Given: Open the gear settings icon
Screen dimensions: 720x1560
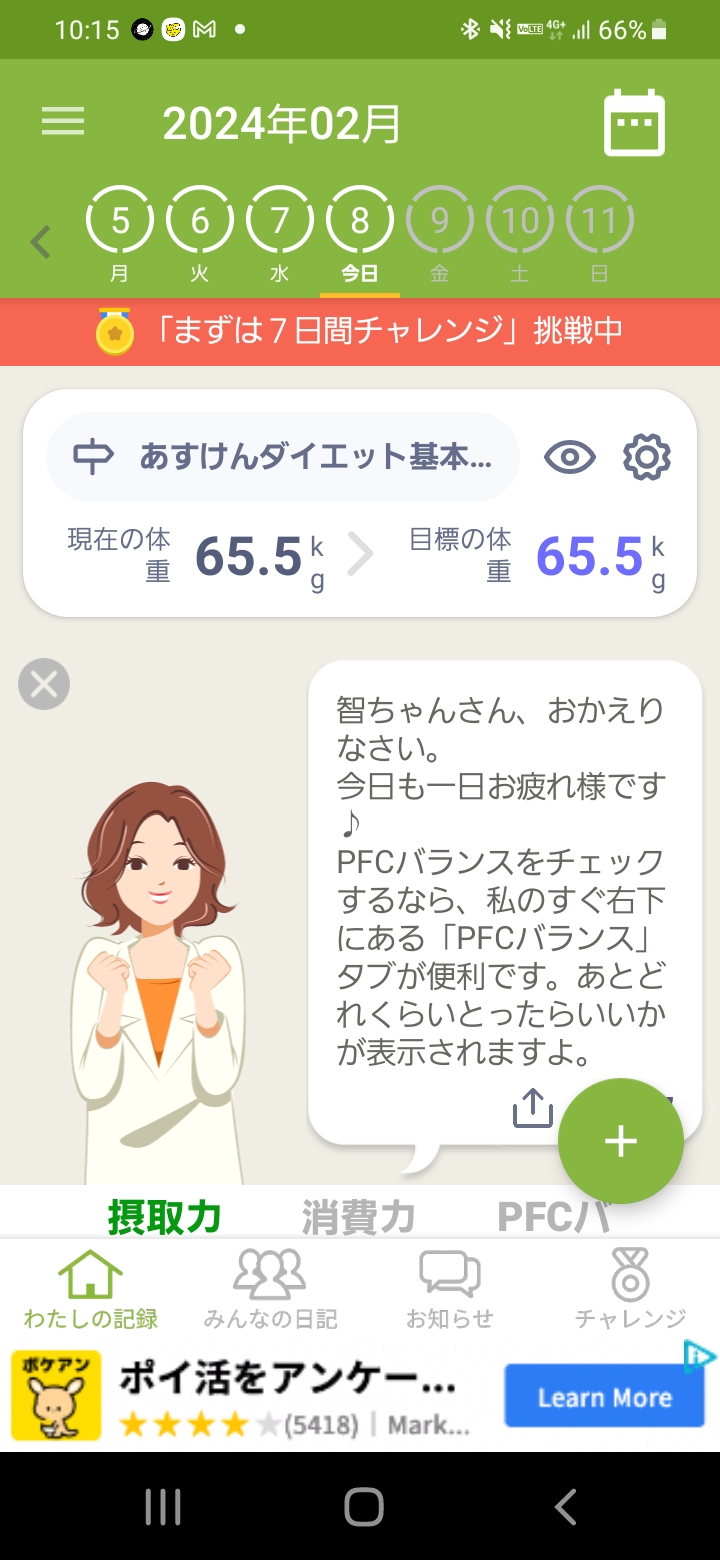Looking at the screenshot, I should pyautogui.click(x=646, y=457).
